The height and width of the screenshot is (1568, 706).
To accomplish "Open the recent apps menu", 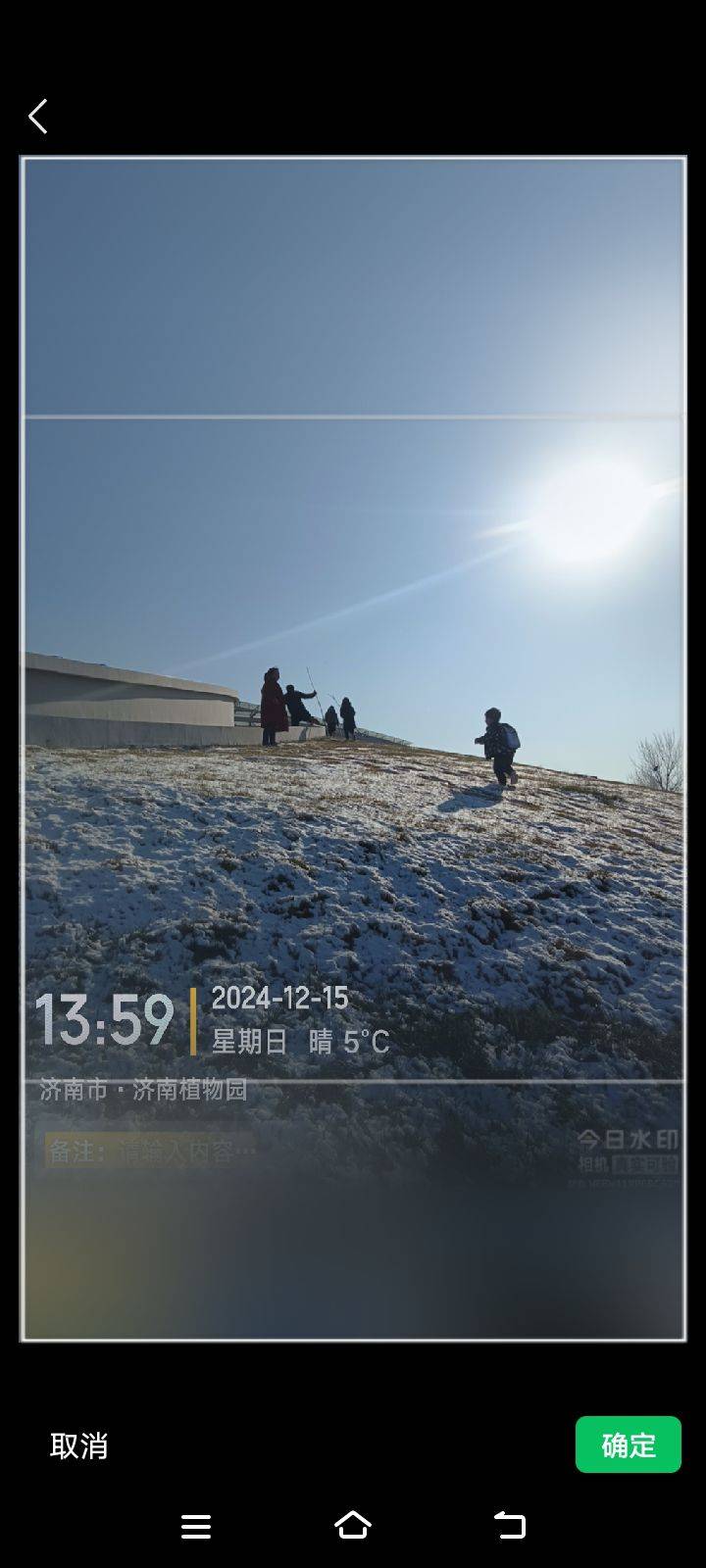I will tap(196, 1526).
